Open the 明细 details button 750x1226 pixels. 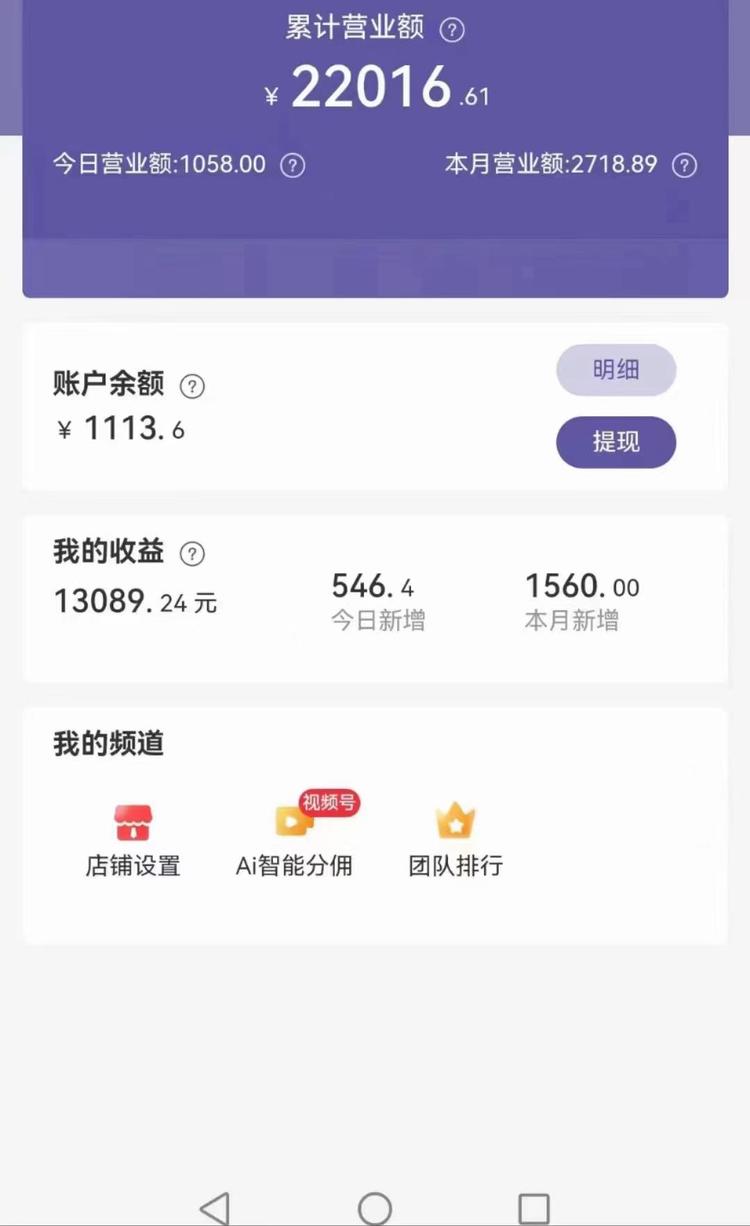(x=616, y=370)
